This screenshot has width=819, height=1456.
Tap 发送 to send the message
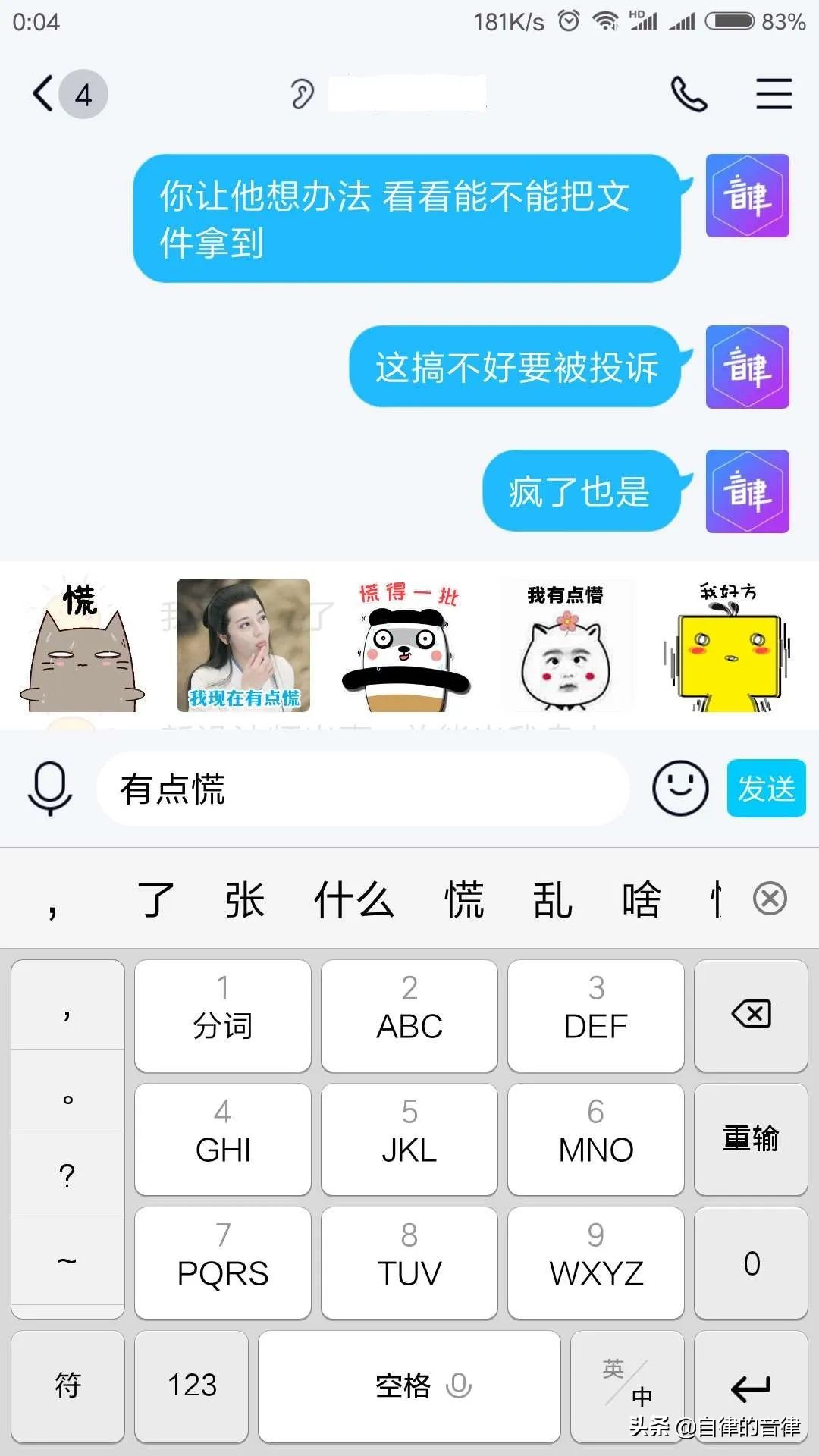pyautogui.click(x=766, y=789)
